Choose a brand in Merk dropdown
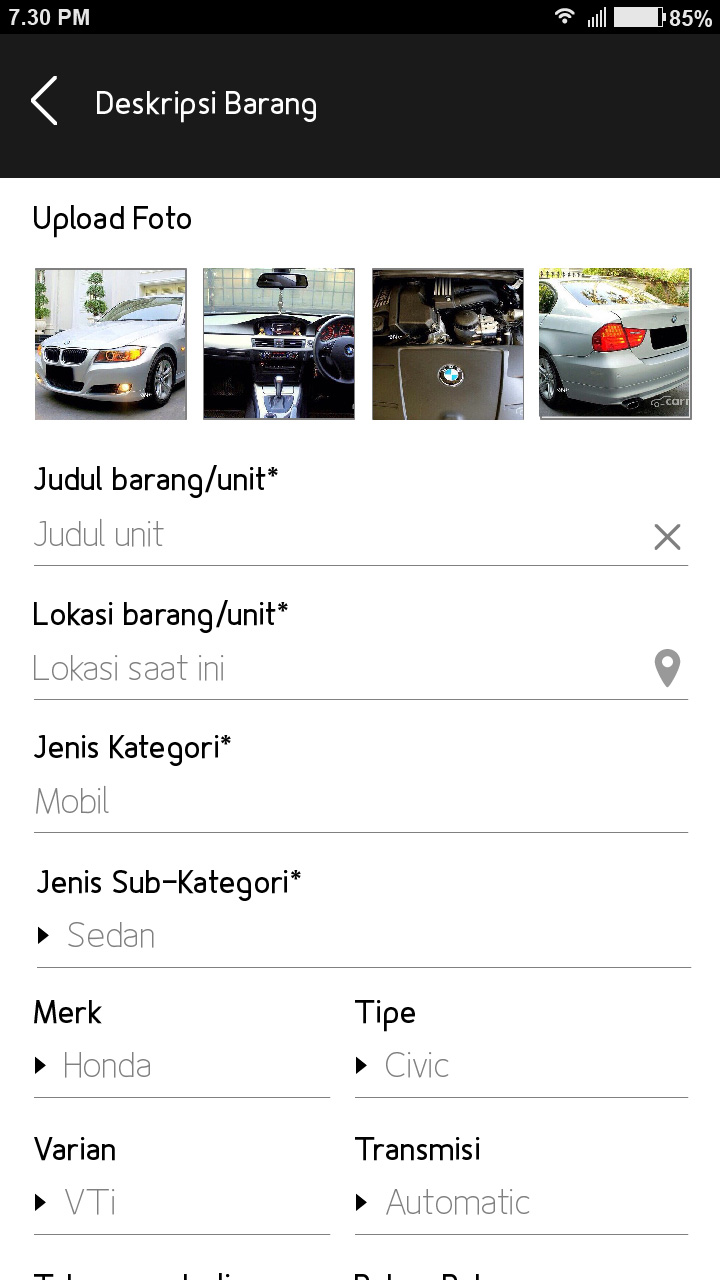The width and height of the screenshot is (720, 1280). pos(181,1066)
